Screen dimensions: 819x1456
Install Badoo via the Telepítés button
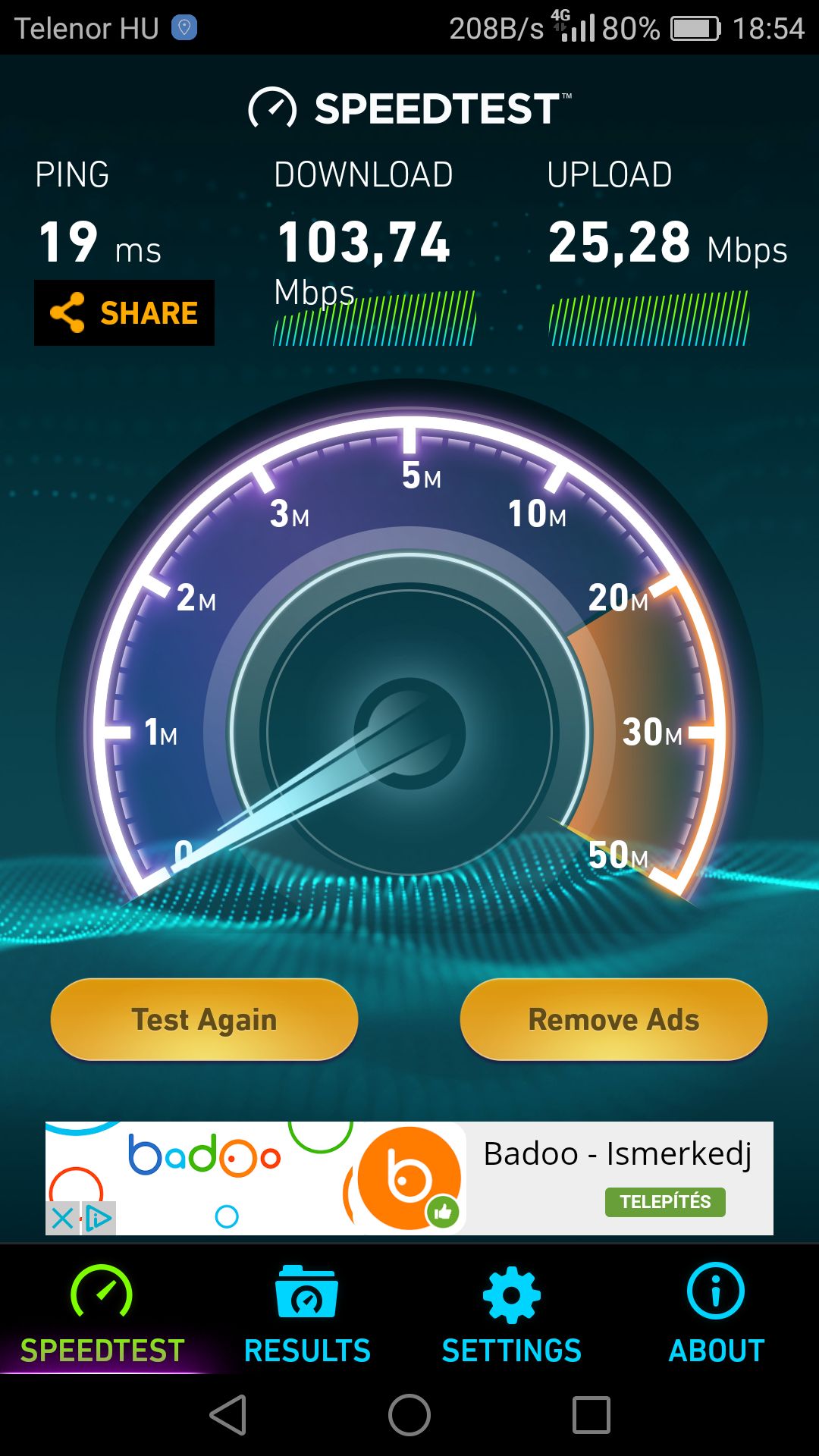(x=665, y=1202)
